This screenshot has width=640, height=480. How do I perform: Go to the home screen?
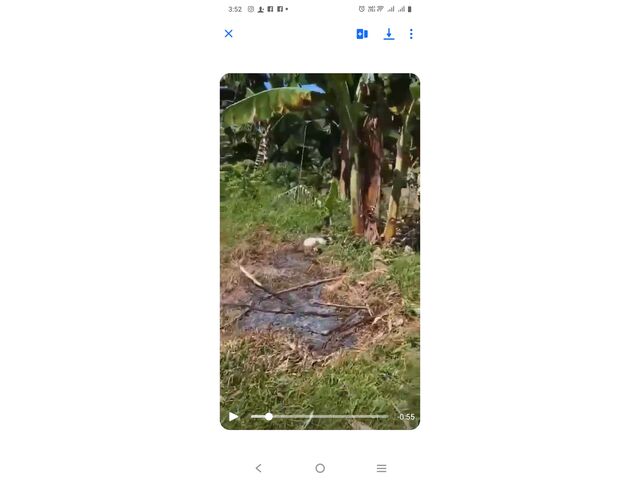(320, 468)
